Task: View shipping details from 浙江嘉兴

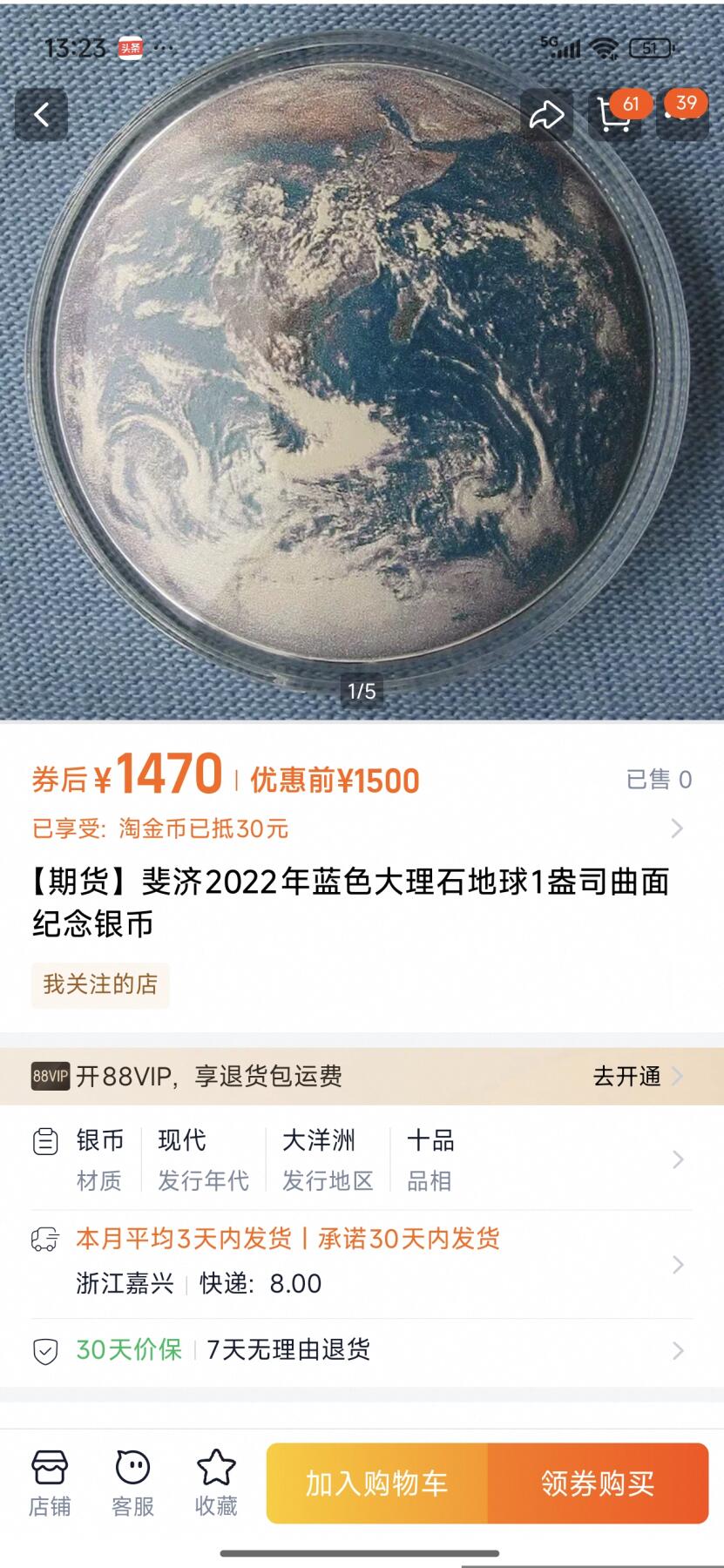Action: point(362,1263)
